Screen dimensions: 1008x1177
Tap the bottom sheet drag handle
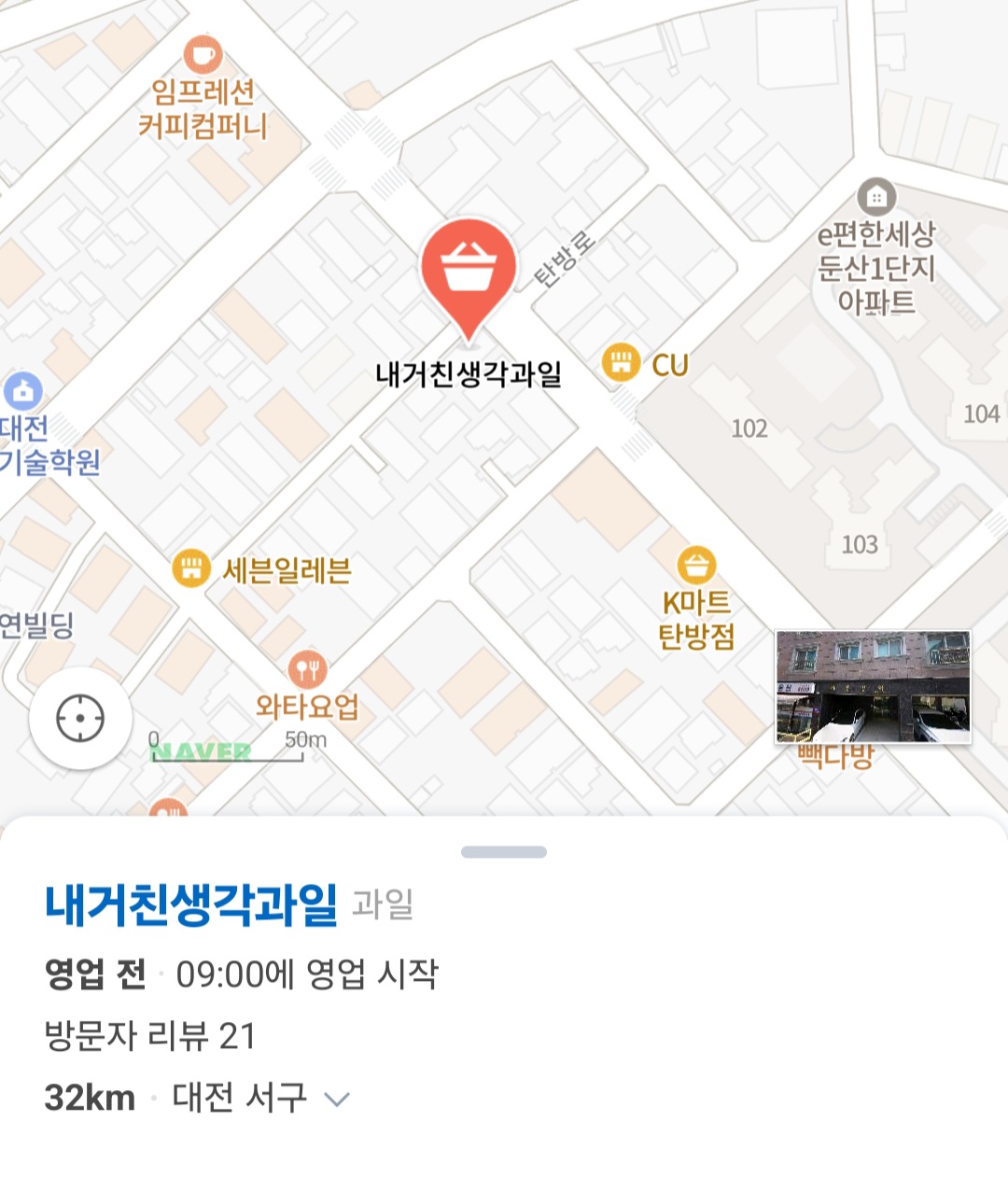click(504, 851)
